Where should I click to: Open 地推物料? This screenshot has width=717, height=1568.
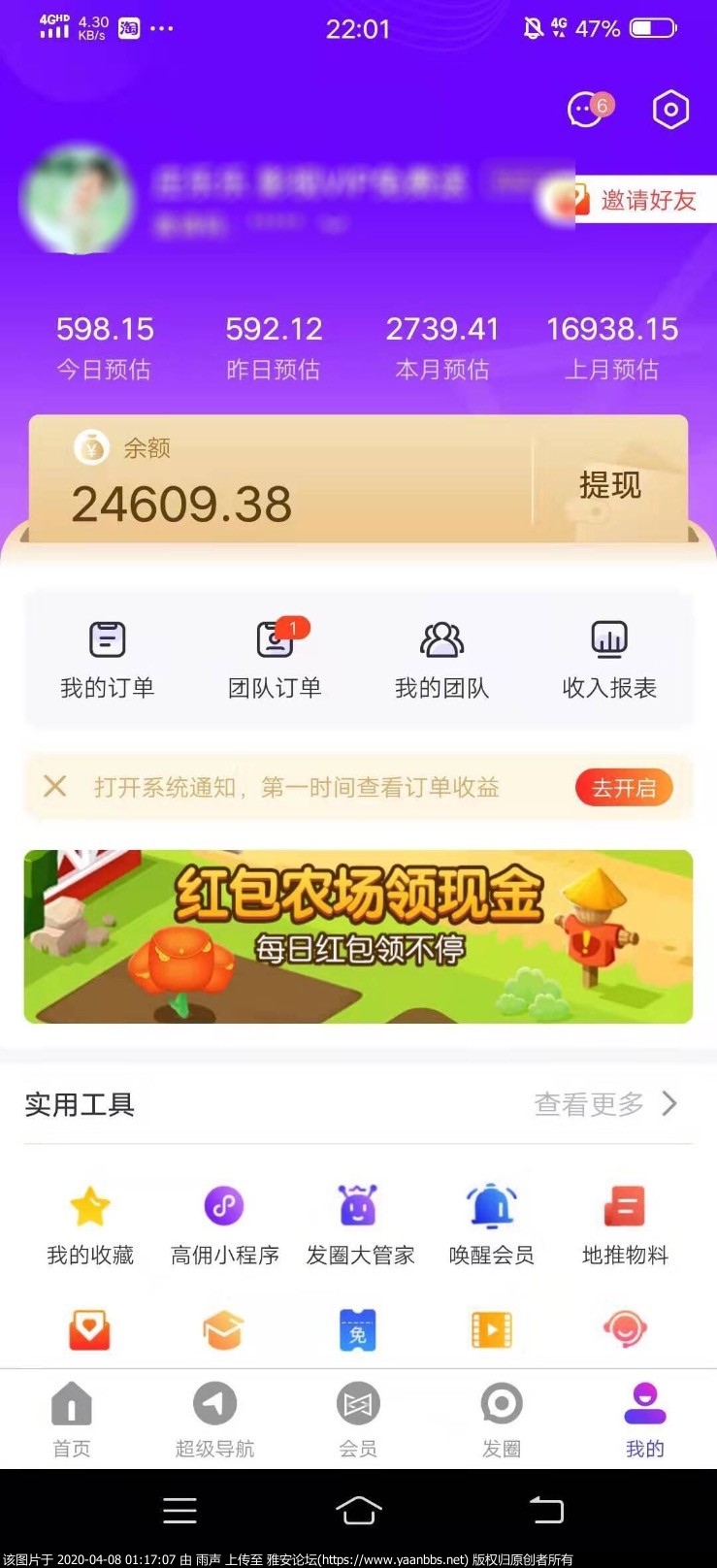(x=625, y=1225)
